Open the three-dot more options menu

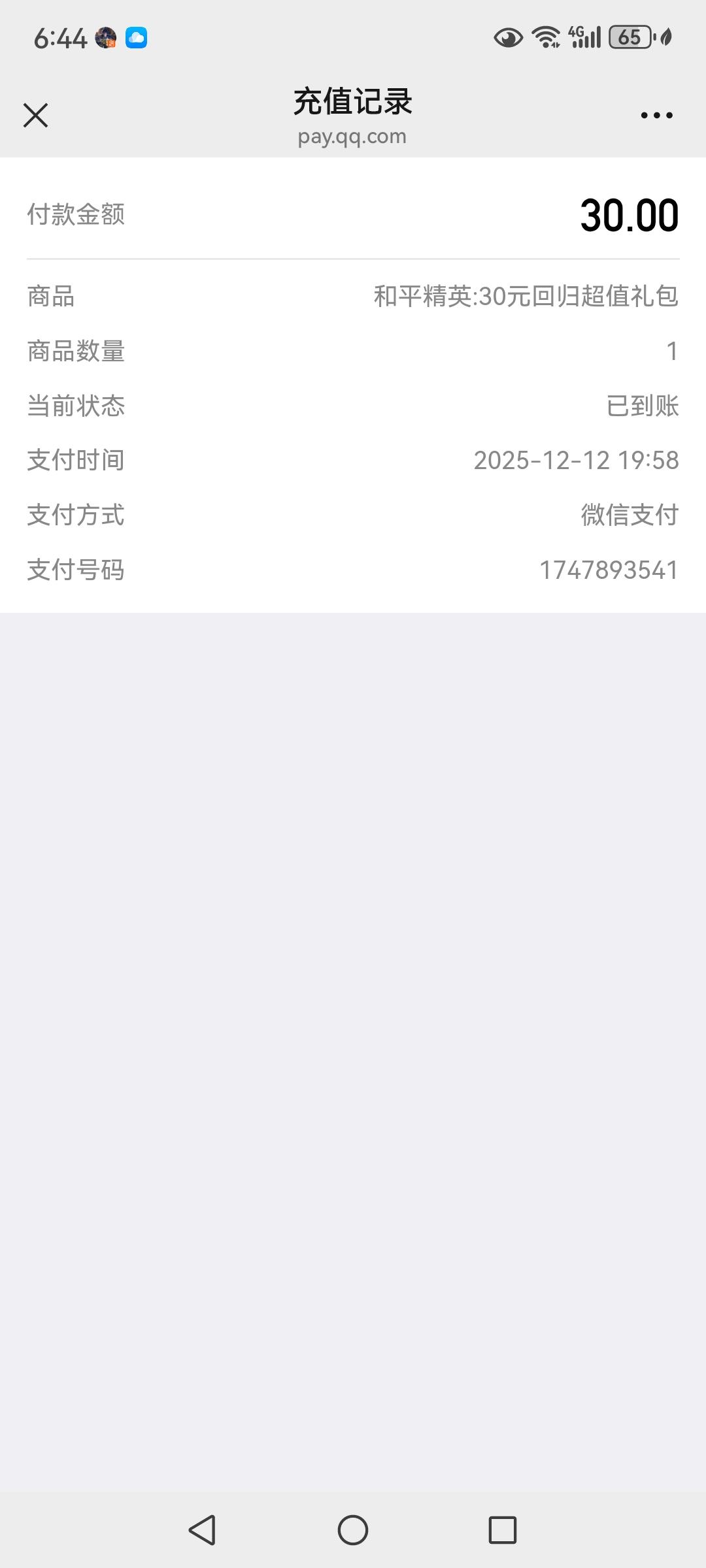click(x=658, y=115)
